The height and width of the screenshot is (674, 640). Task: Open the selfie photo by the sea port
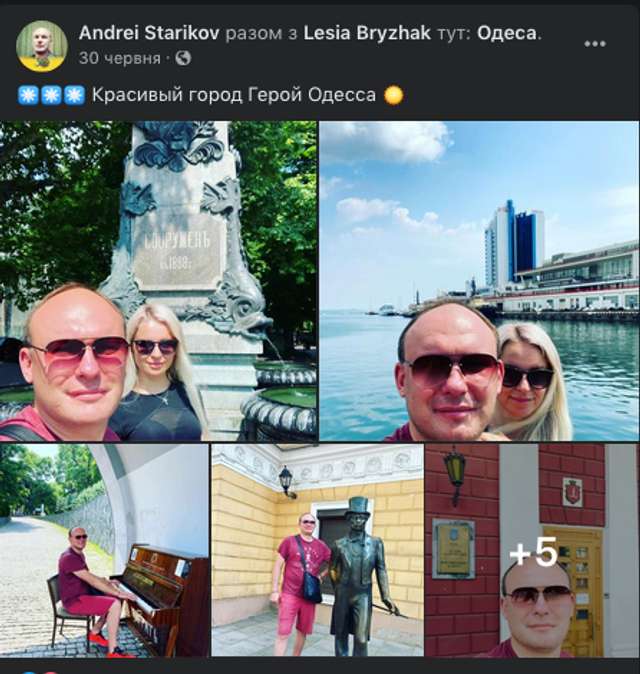(x=479, y=282)
